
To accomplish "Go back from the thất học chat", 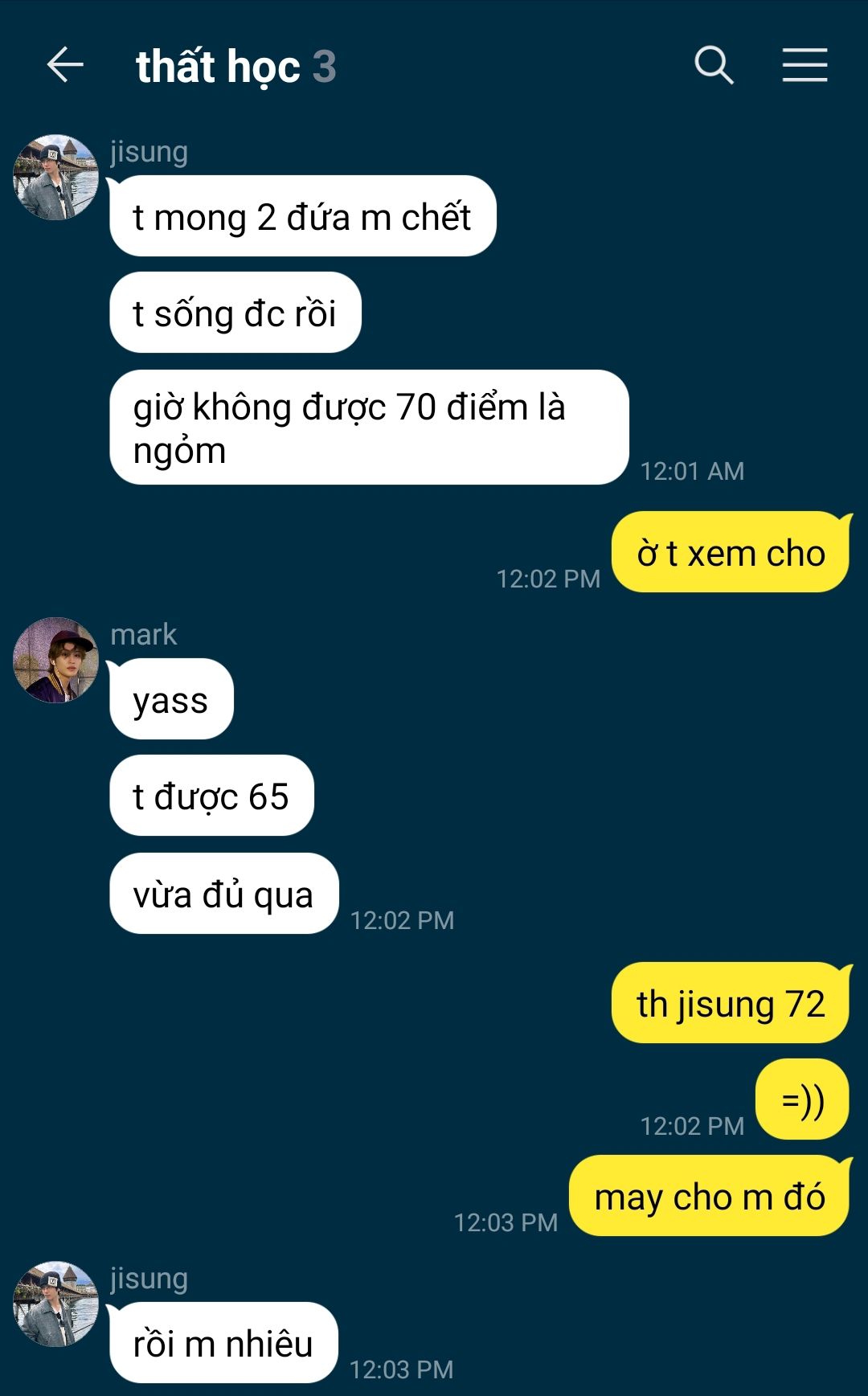I will click(65, 65).
